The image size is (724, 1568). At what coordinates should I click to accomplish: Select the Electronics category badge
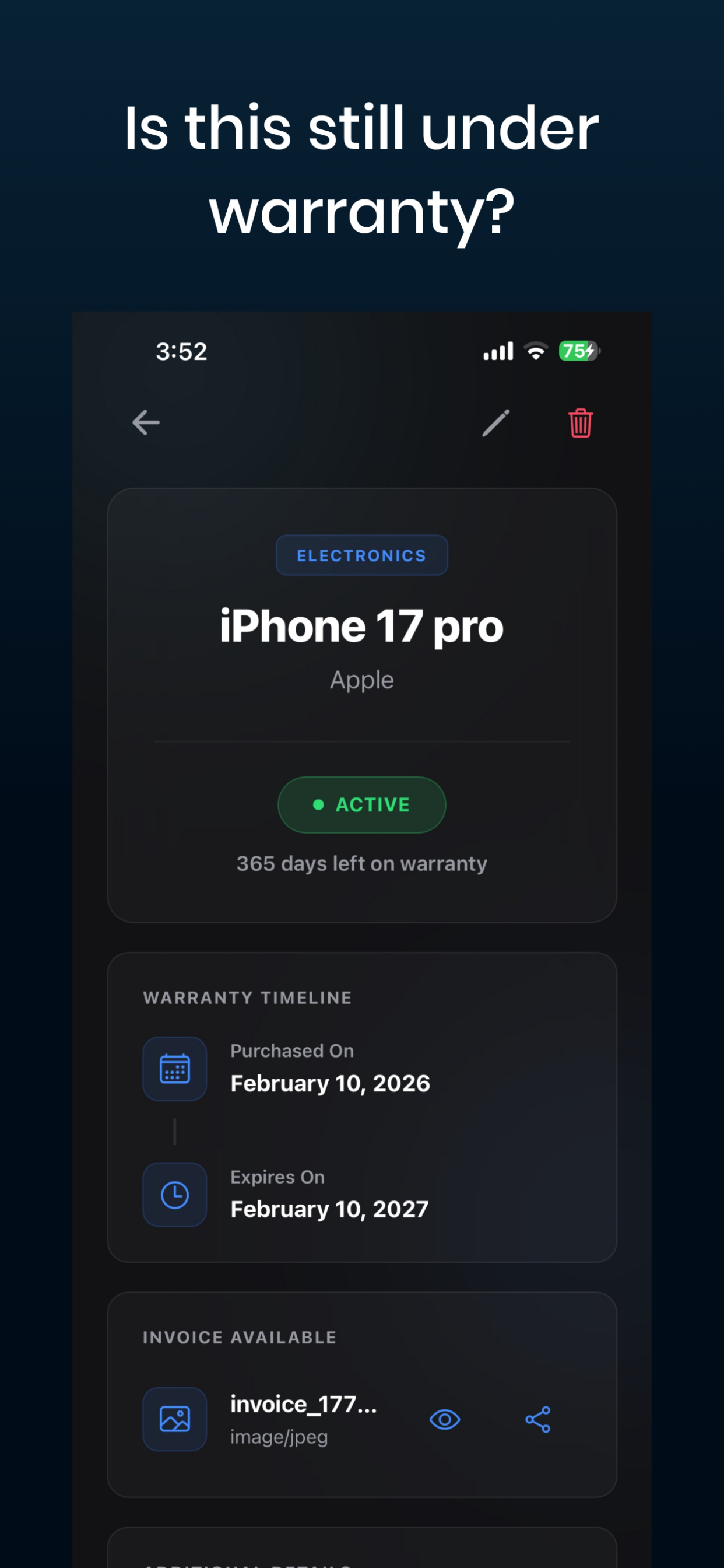[x=361, y=555]
